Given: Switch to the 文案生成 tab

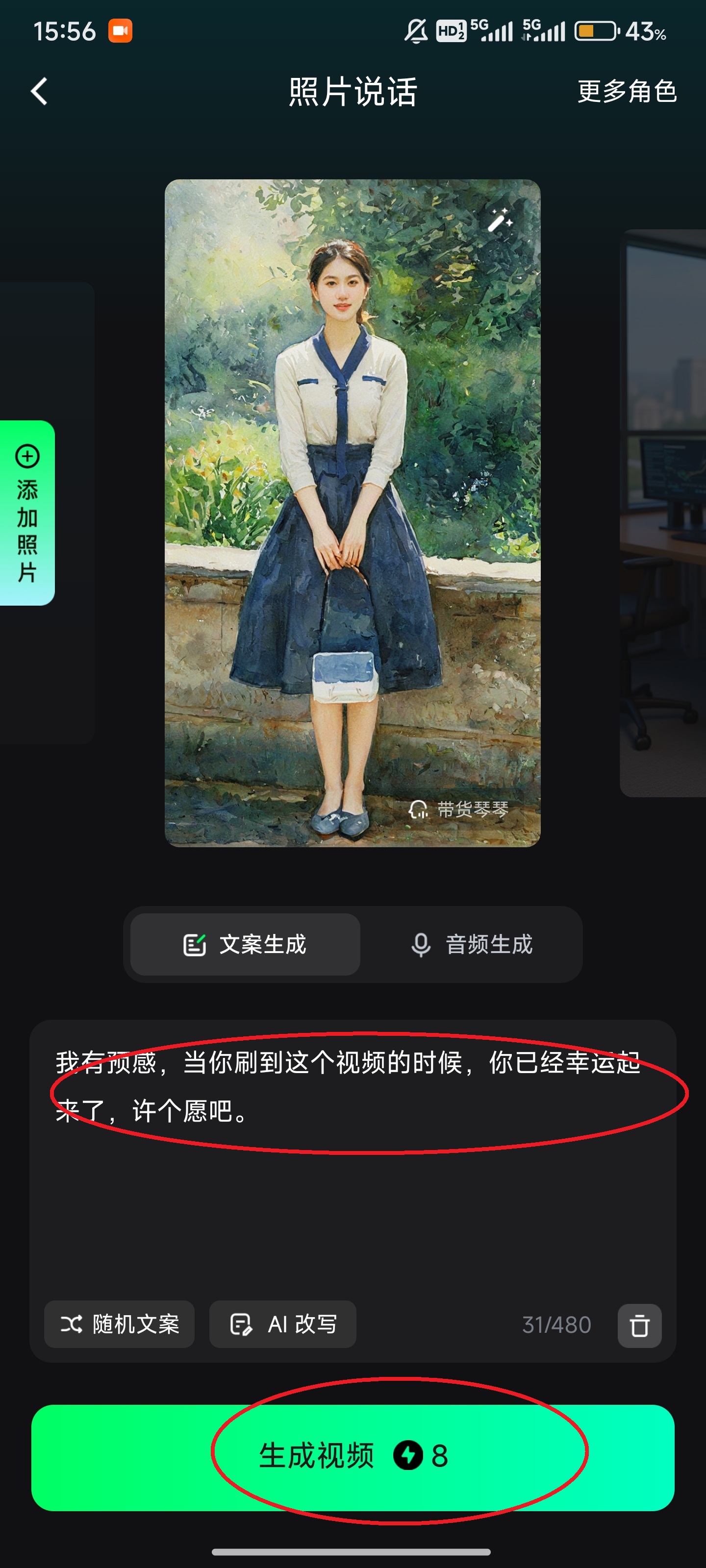Looking at the screenshot, I should coord(245,944).
